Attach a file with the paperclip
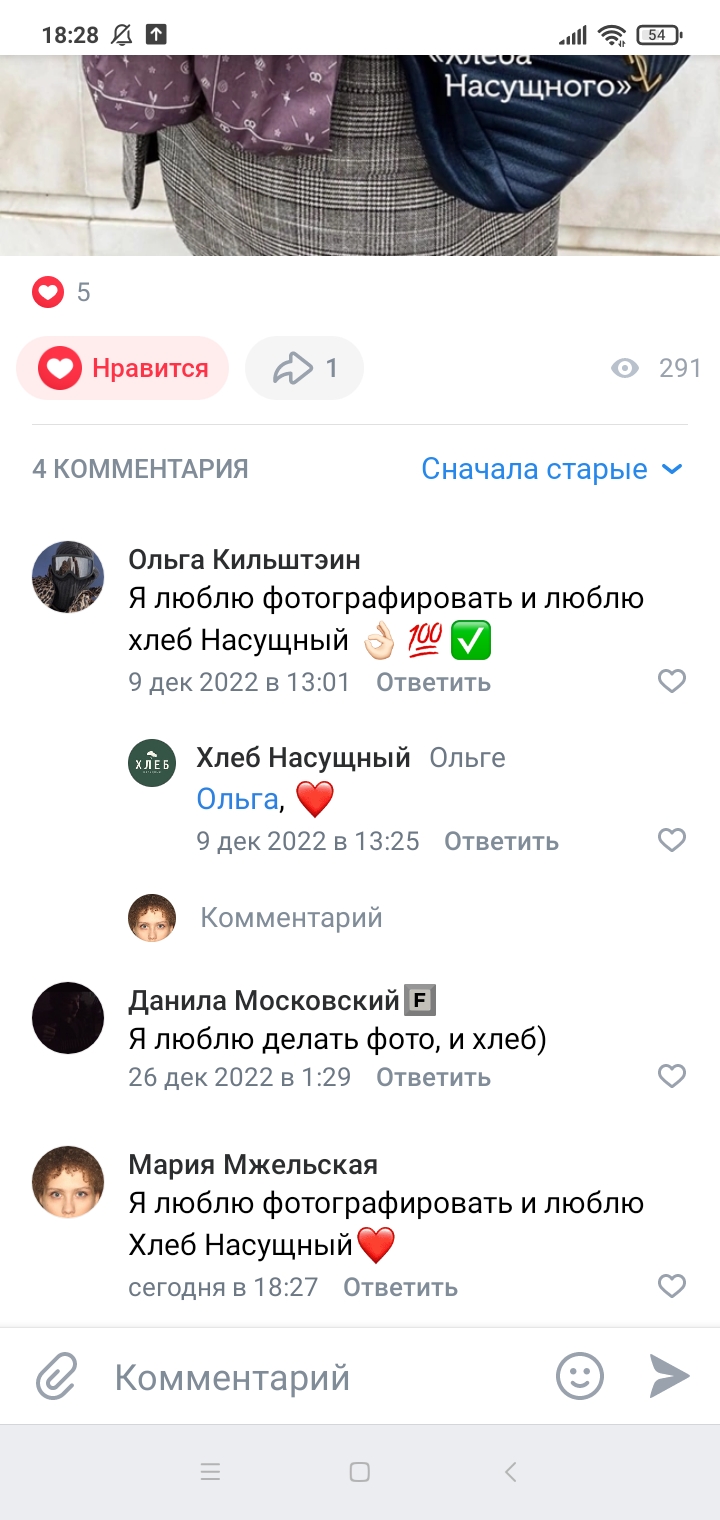 pos(57,1377)
